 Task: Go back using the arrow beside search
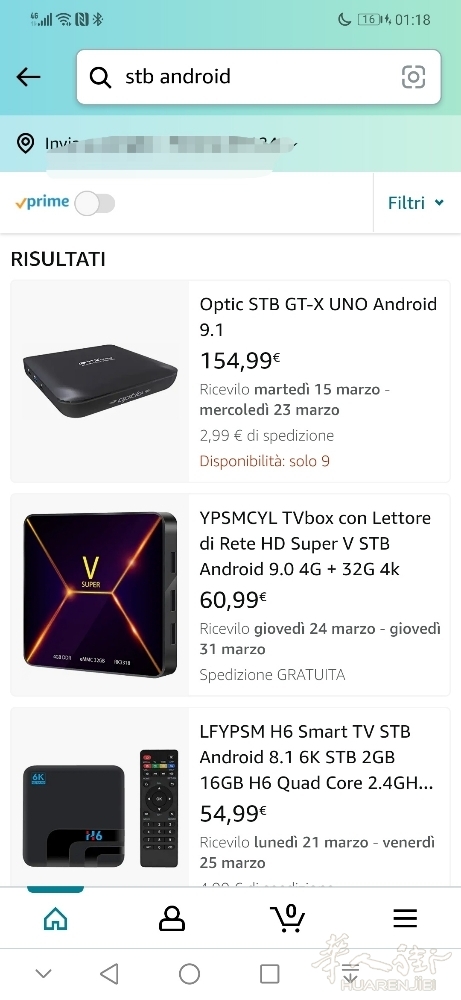(28, 77)
